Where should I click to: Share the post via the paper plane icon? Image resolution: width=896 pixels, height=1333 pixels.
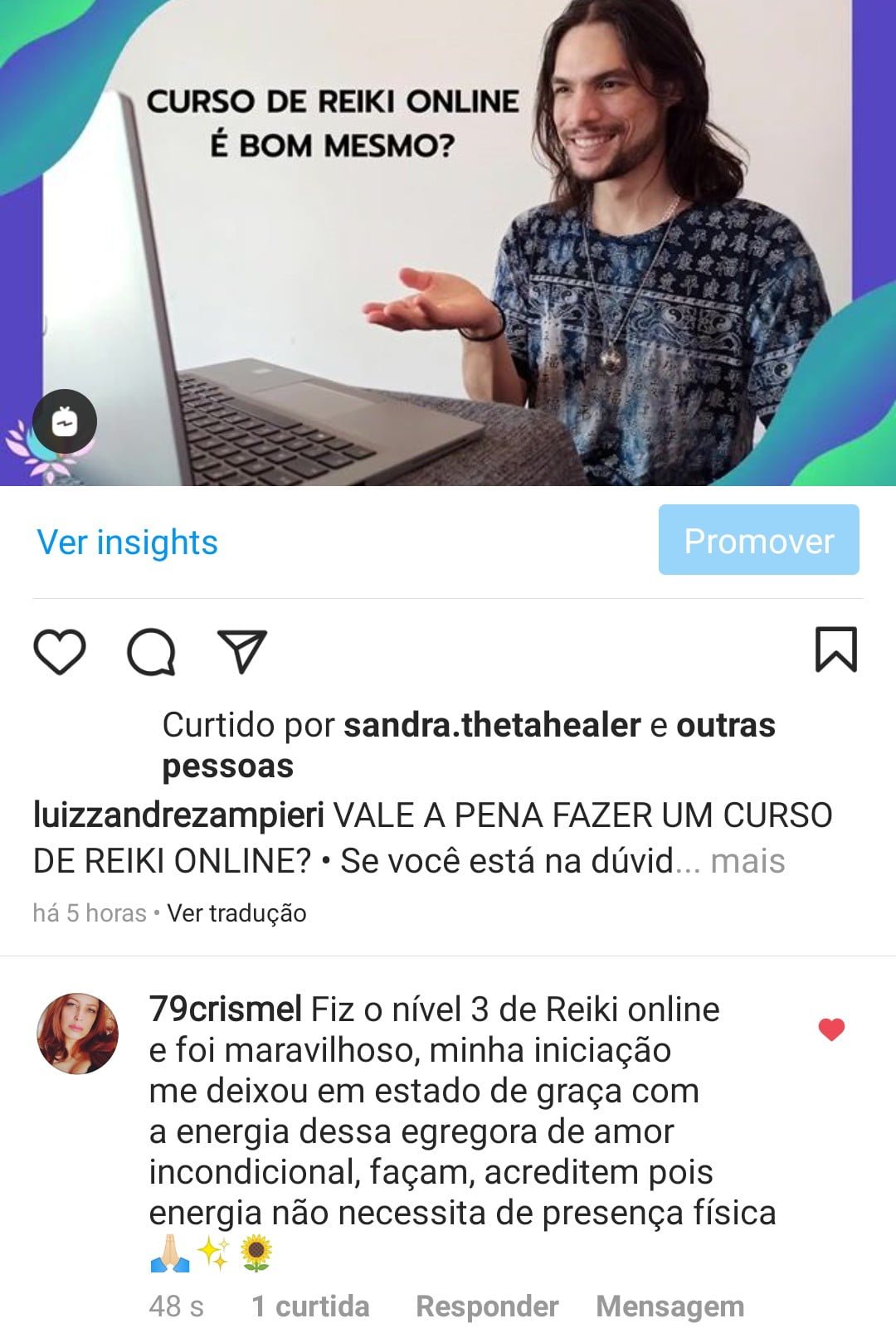point(241,651)
